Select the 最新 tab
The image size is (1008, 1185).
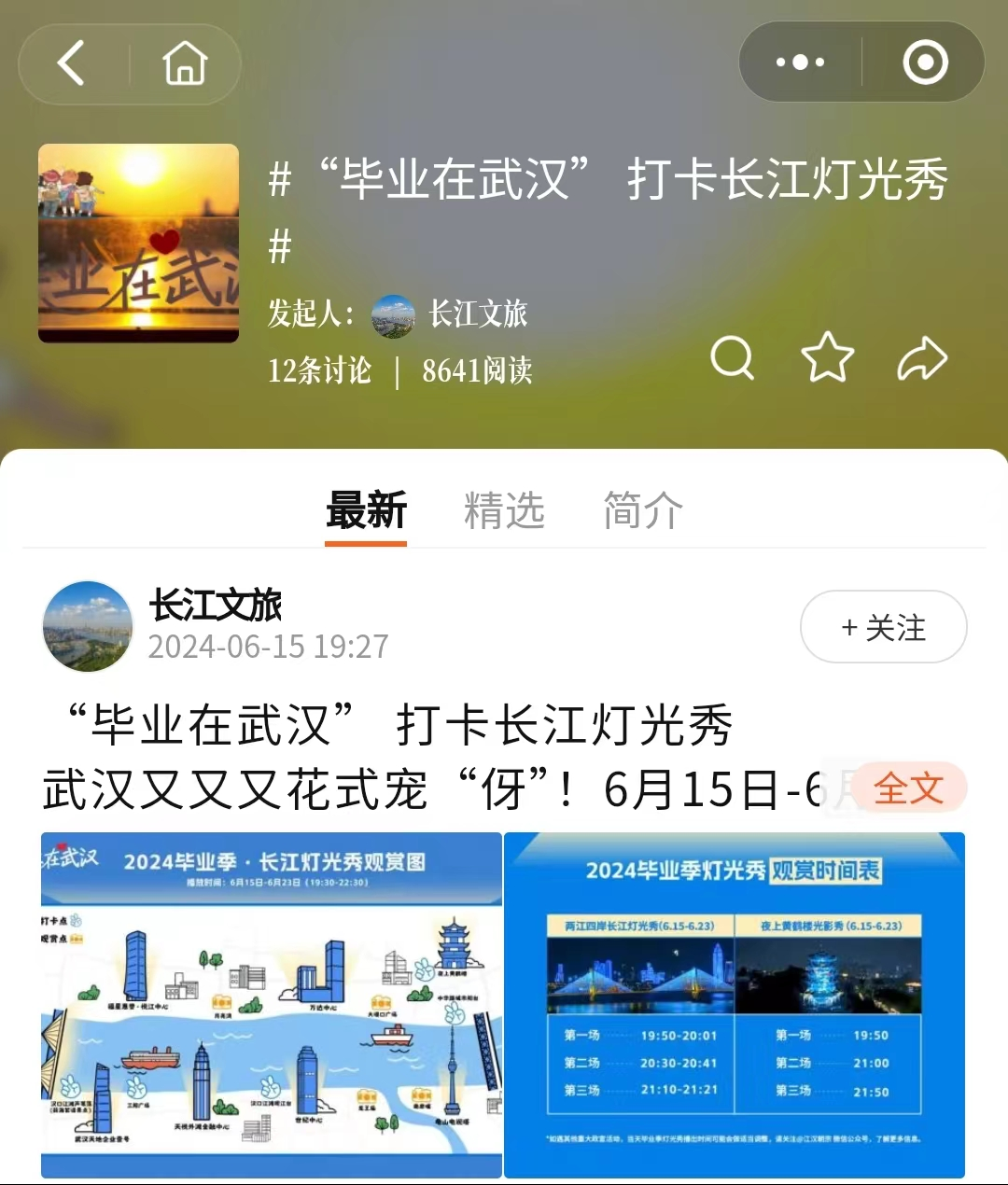[366, 510]
